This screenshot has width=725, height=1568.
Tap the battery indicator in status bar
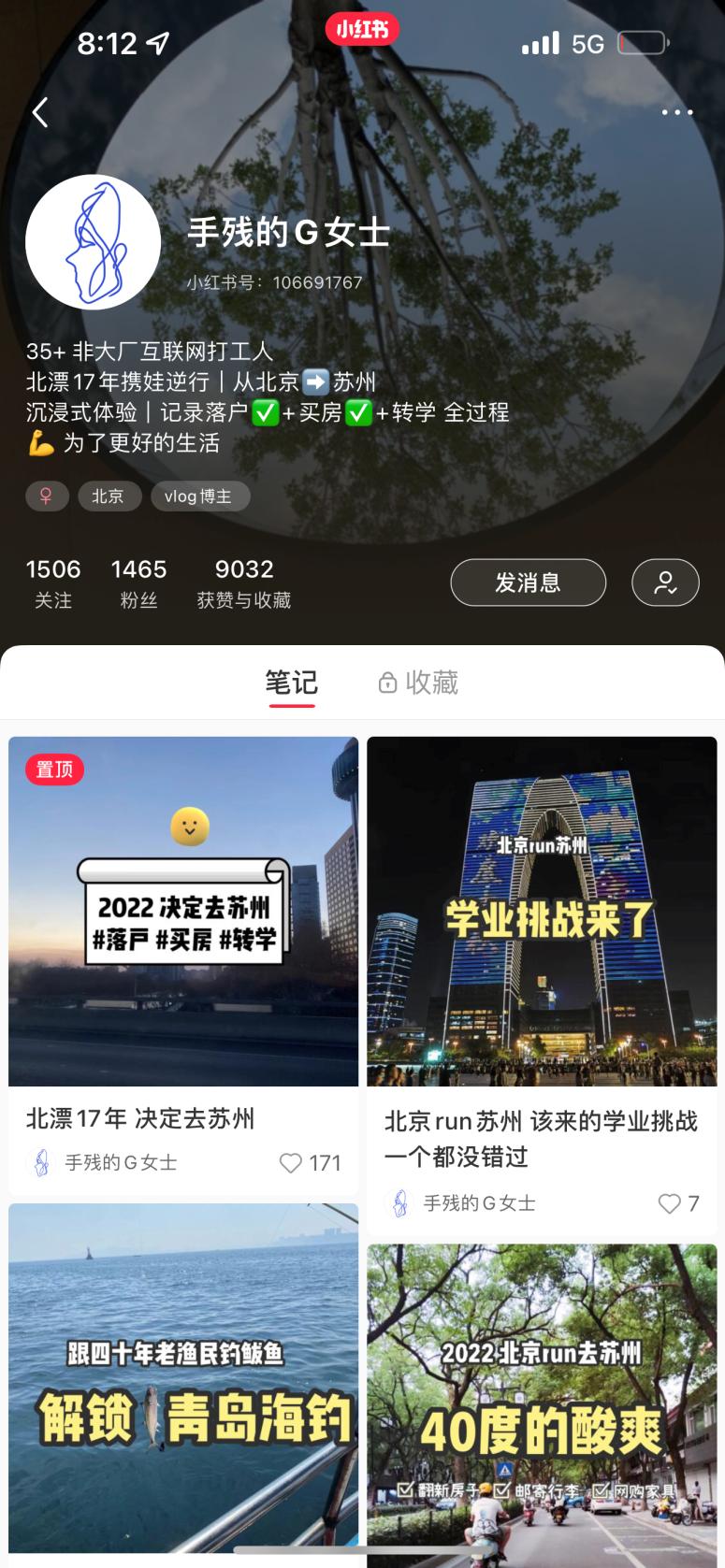pyautogui.click(x=642, y=42)
